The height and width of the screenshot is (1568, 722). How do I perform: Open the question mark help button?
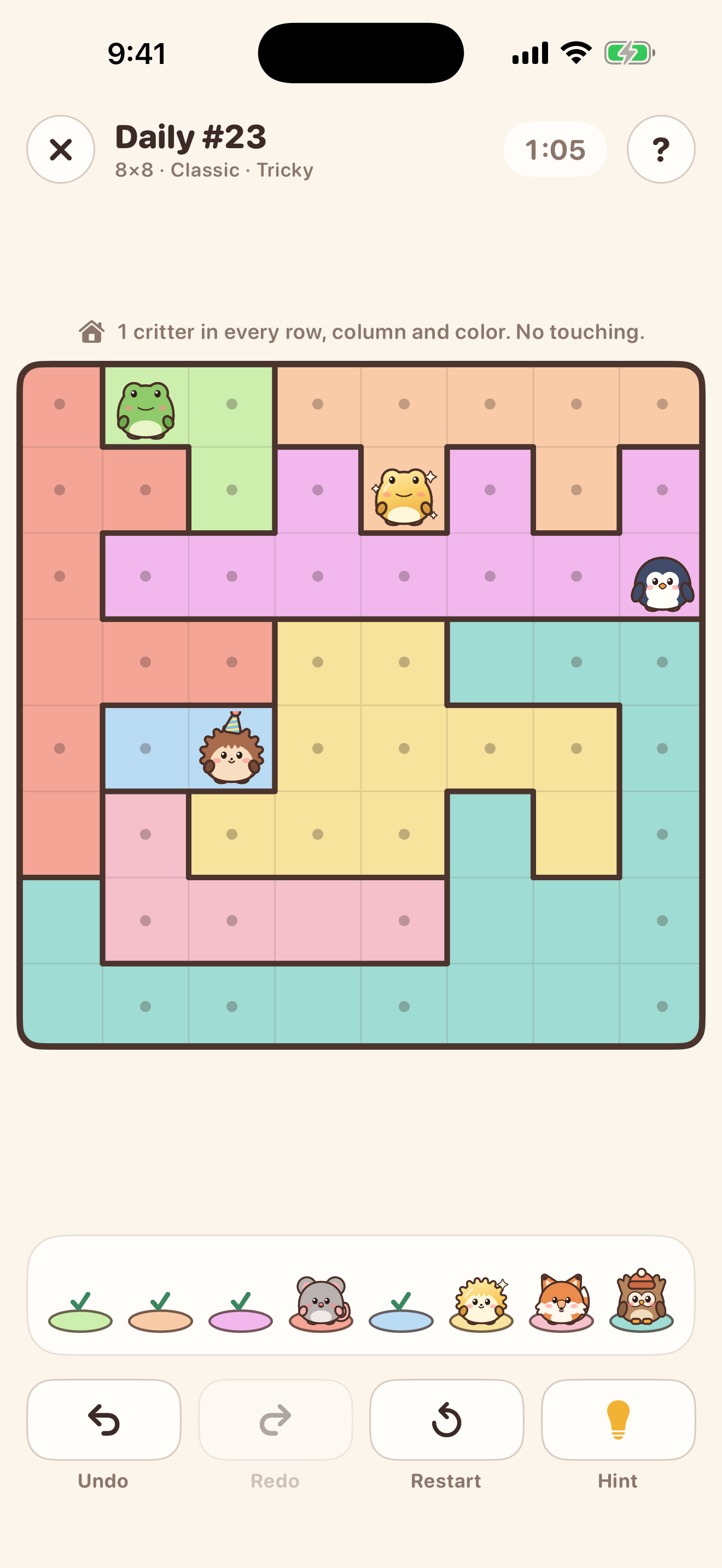click(x=661, y=149)
